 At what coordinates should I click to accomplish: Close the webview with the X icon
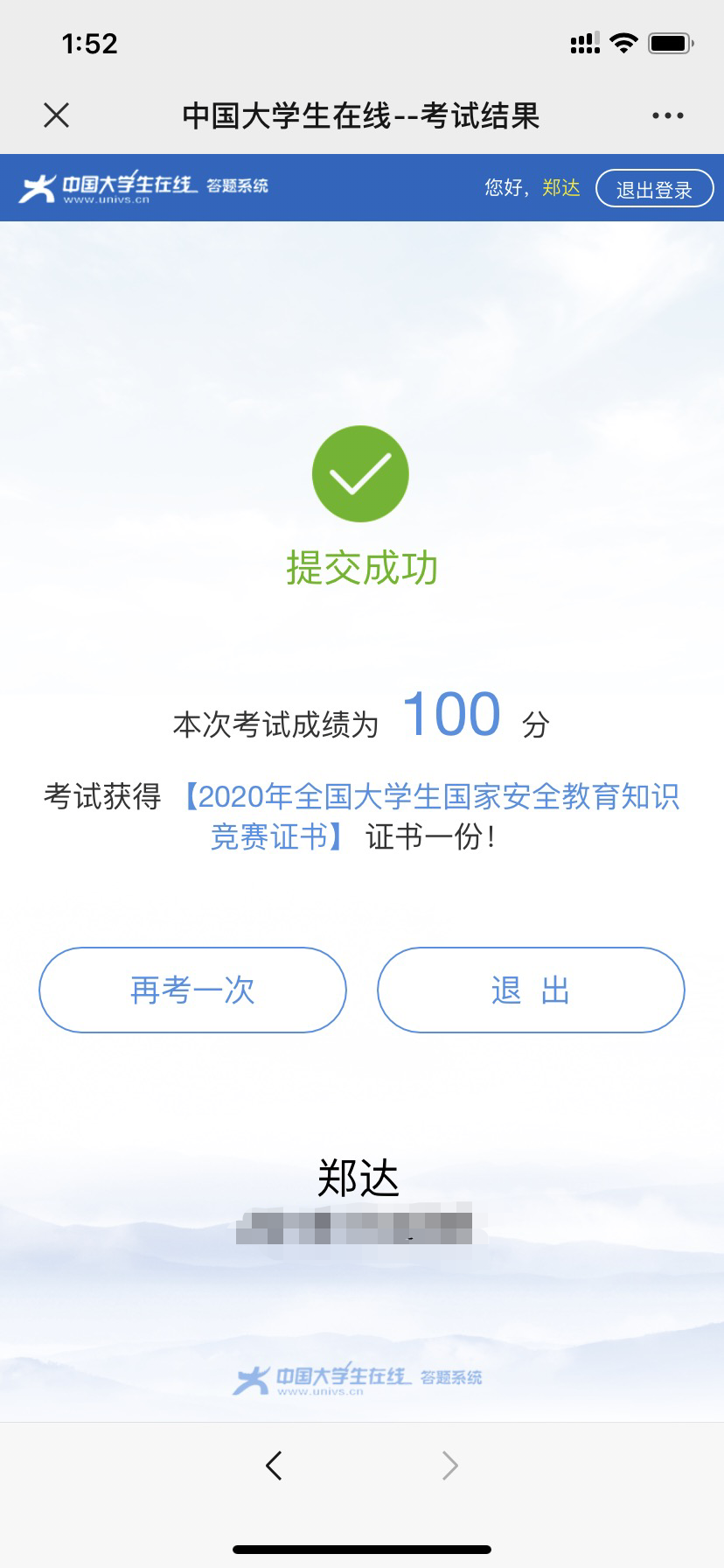pyautogui.click(x=57, y=115)
